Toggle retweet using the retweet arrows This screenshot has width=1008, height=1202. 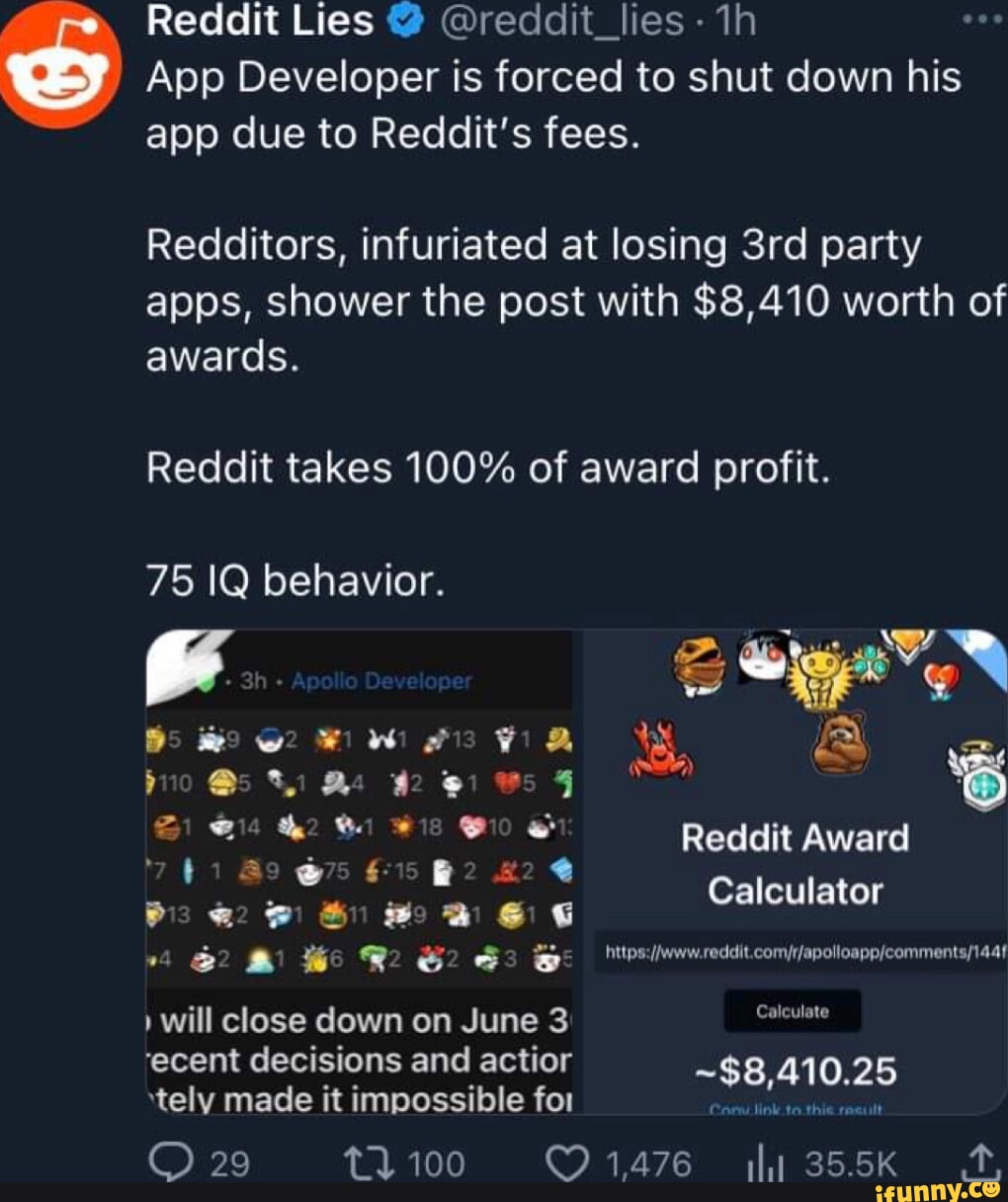coord(370,1163)
